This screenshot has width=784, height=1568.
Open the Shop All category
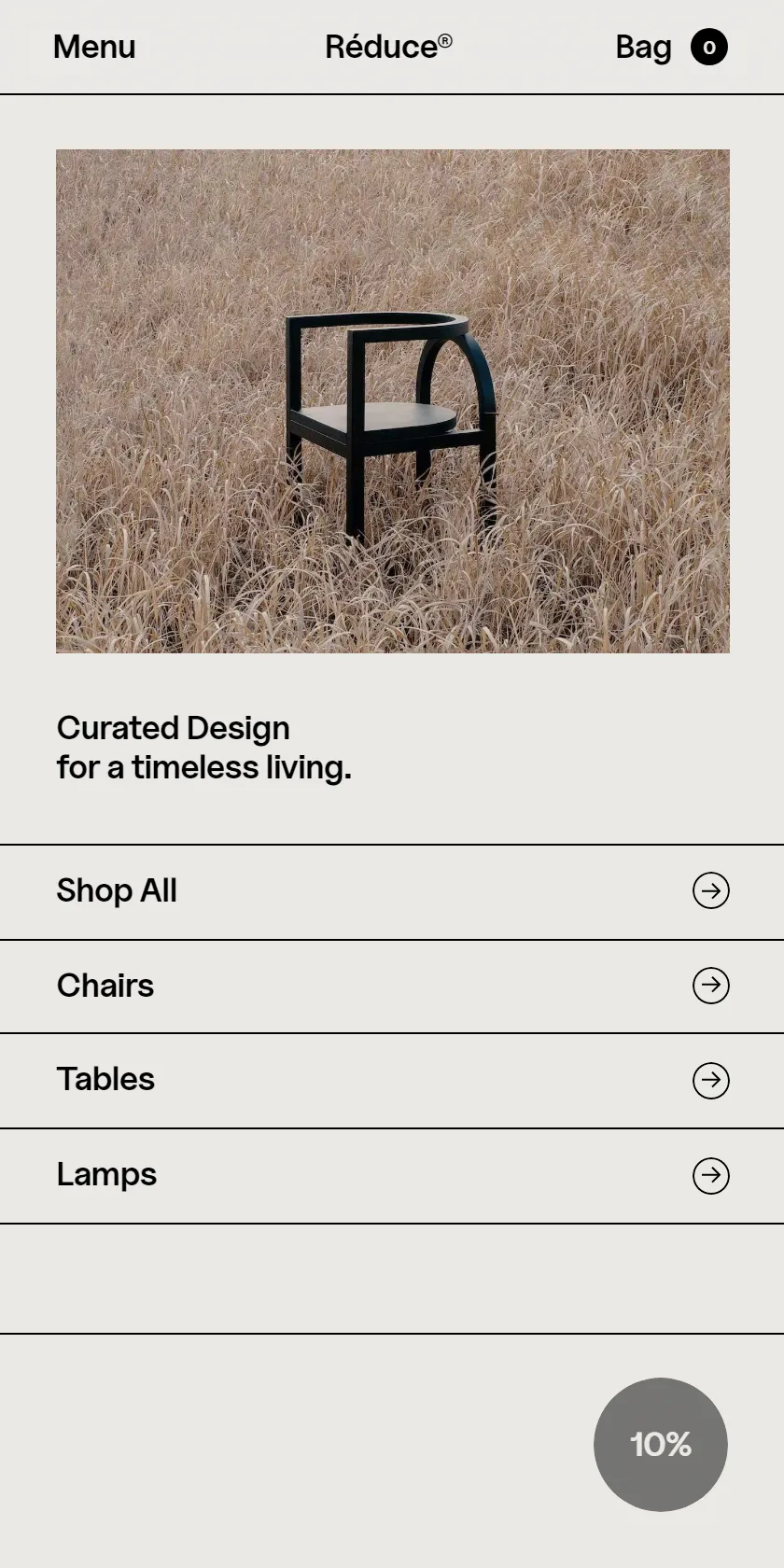(x=392, y=891)
